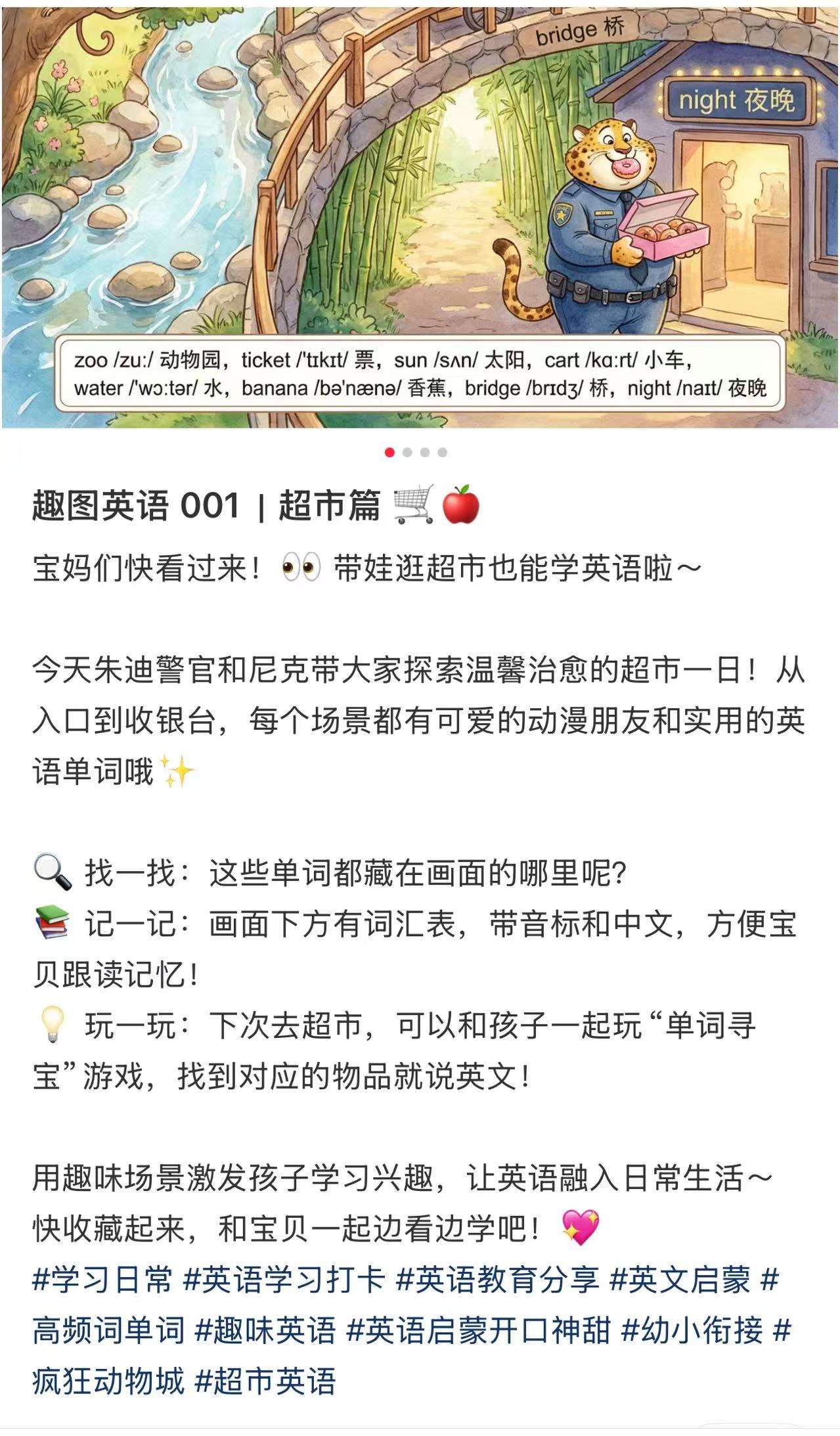Visit the #英语教育分享 topic
This screenshot has width=840, height=1436.
click(x=498, y=1280)
